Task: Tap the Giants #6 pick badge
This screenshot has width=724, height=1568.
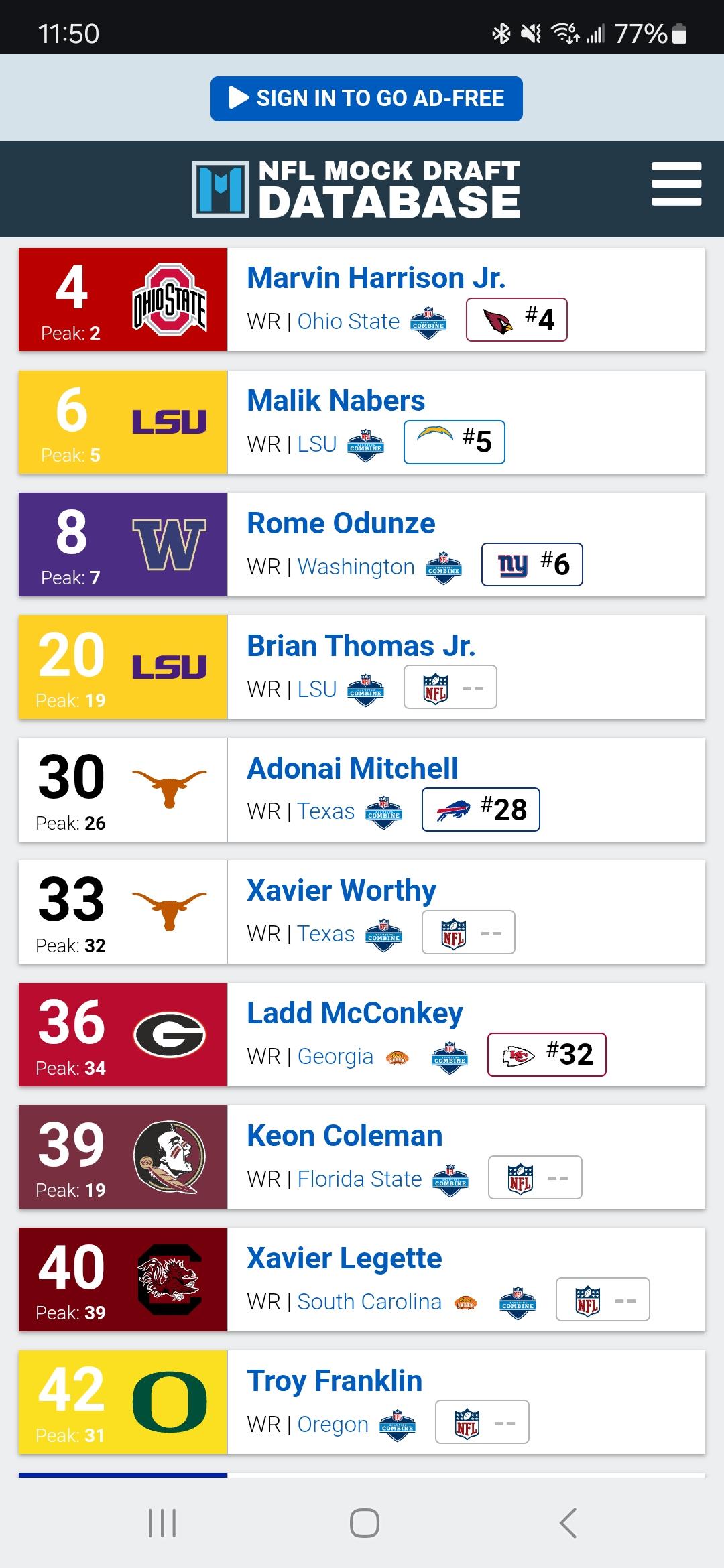Action: (x=532, y=564)
